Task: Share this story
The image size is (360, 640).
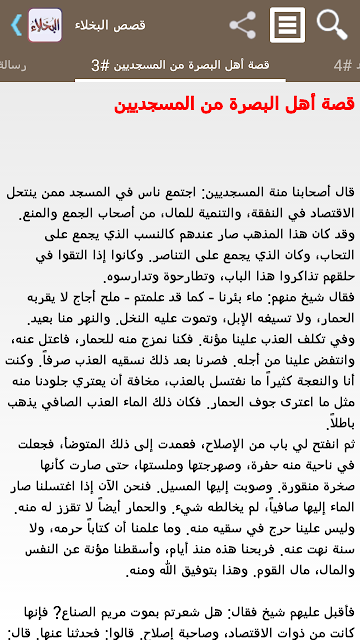Action: click(x=242, y=25)
